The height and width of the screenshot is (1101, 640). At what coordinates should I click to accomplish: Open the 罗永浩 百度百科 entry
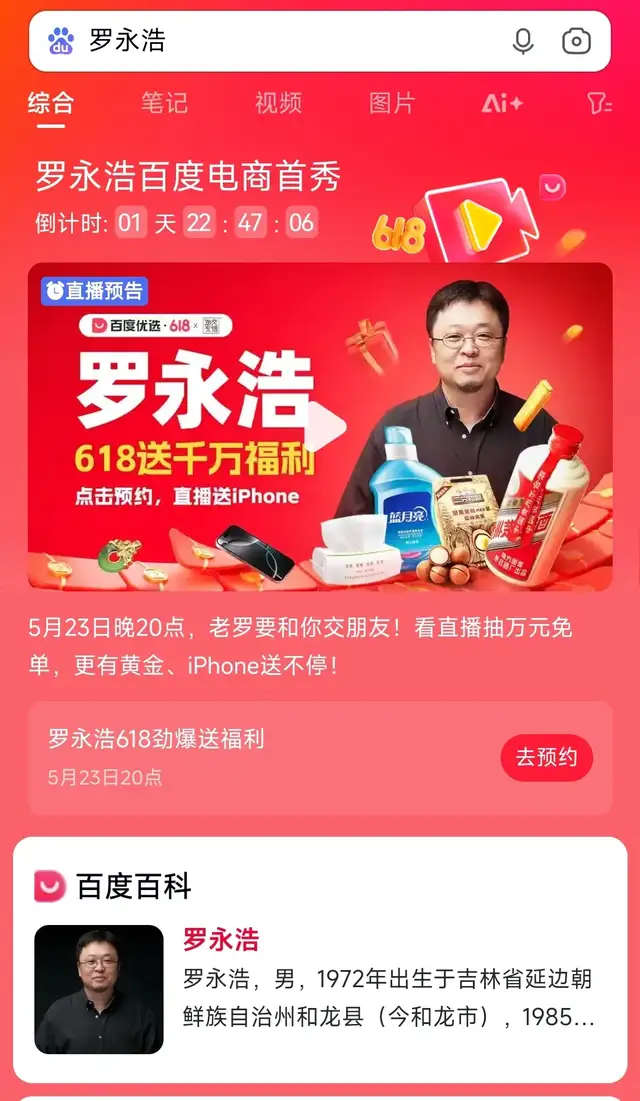[221, 940]
